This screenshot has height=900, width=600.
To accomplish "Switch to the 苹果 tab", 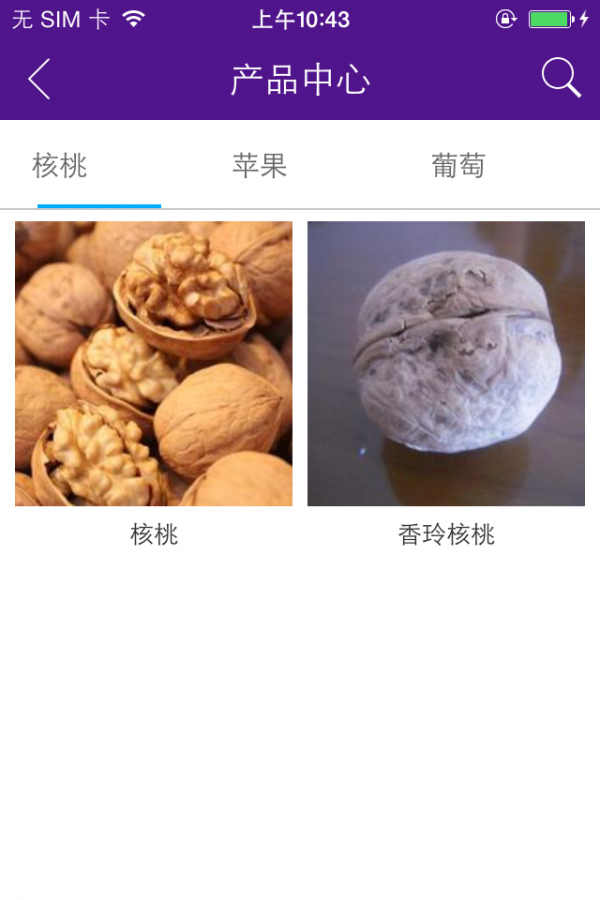I will [x=260, y=166].
